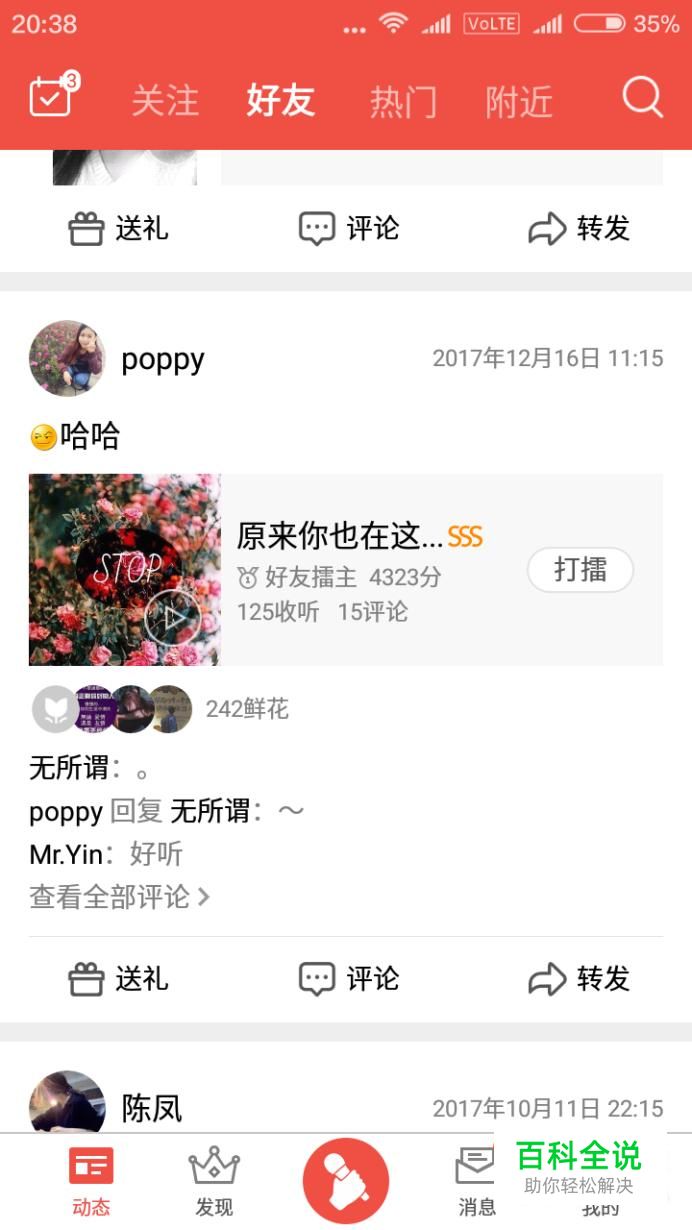Share poppy's post via 转发
Image resolution: width=692 pixels, height=1230 pixels.
(579, 979)
